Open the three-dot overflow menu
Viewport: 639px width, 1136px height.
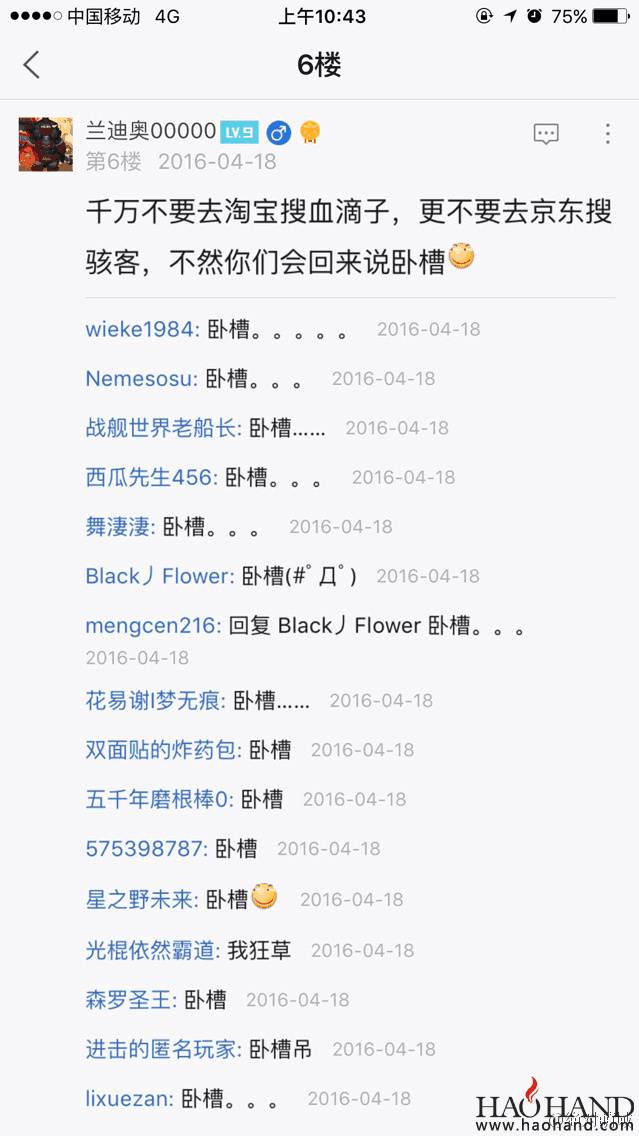pos(607,134)
